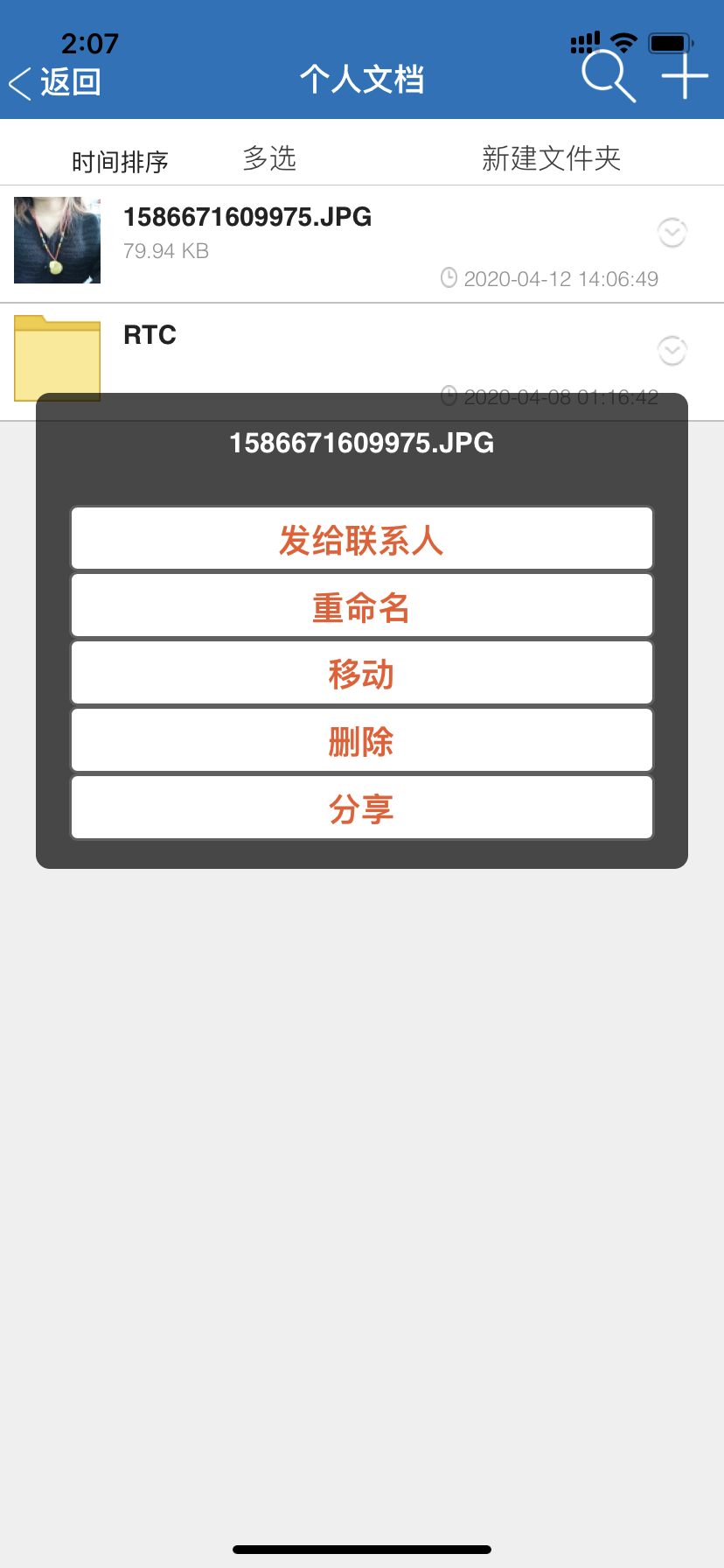Image resolution: width=724 pixels, height=1568 pixels.
Task: Expand options arrow for 1586671609975.JPG
Action: [x=672, y=233]
